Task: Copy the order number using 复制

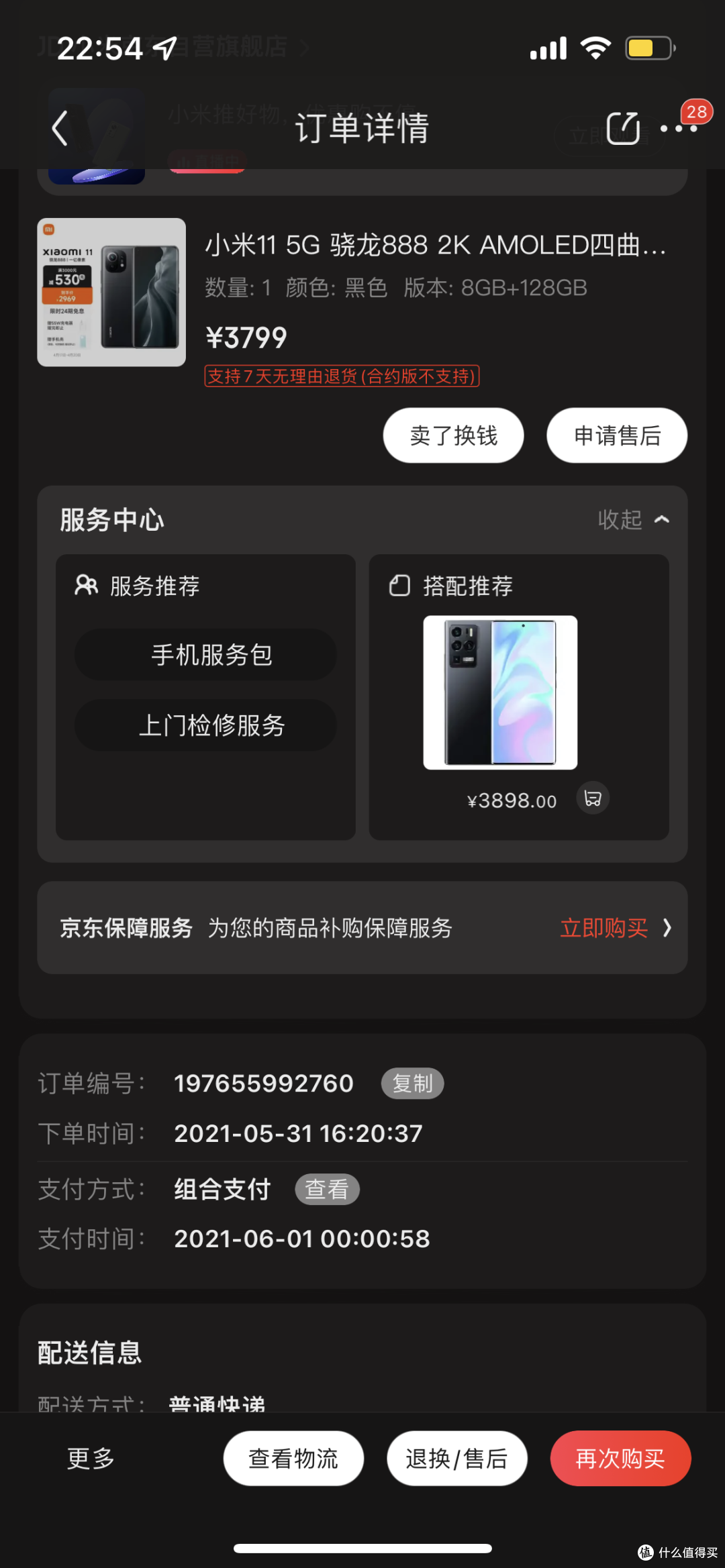Action: point(412,1082)
